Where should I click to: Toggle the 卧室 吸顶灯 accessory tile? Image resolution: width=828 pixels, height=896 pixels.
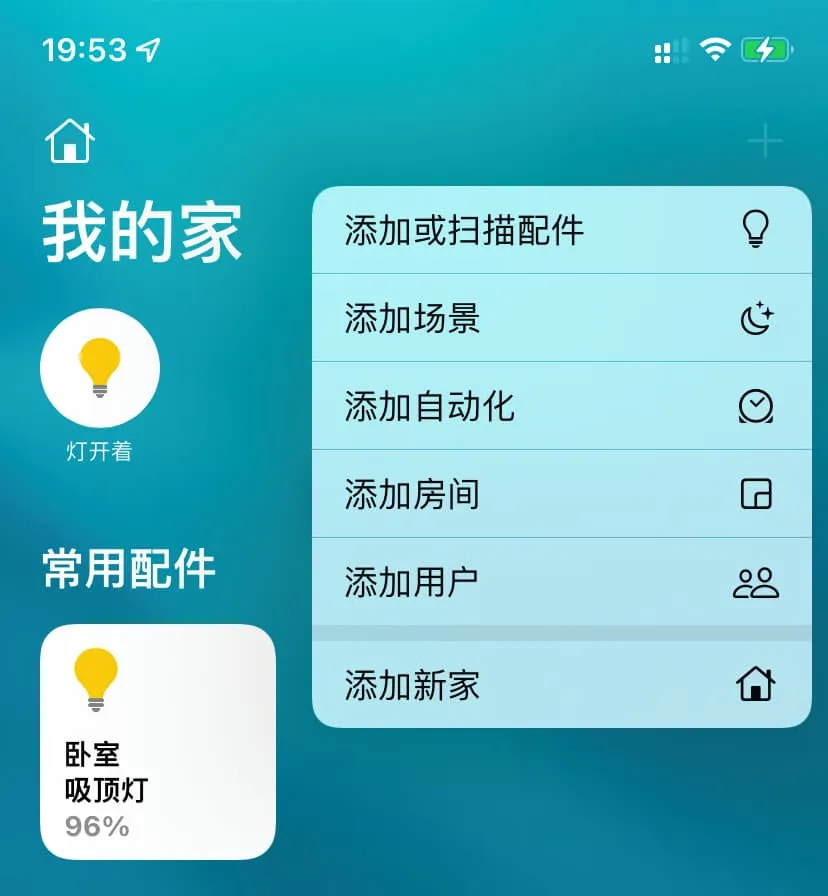[x=157, y=741]
